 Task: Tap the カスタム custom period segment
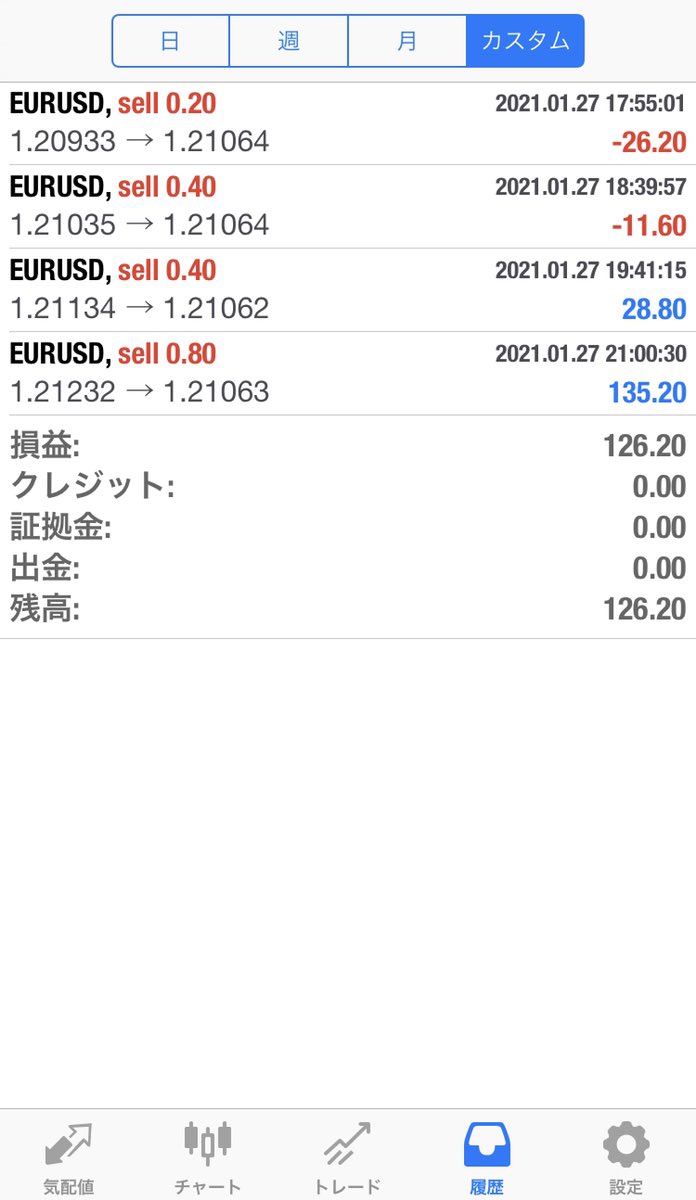pyautogui.click(x=525, y=41)
